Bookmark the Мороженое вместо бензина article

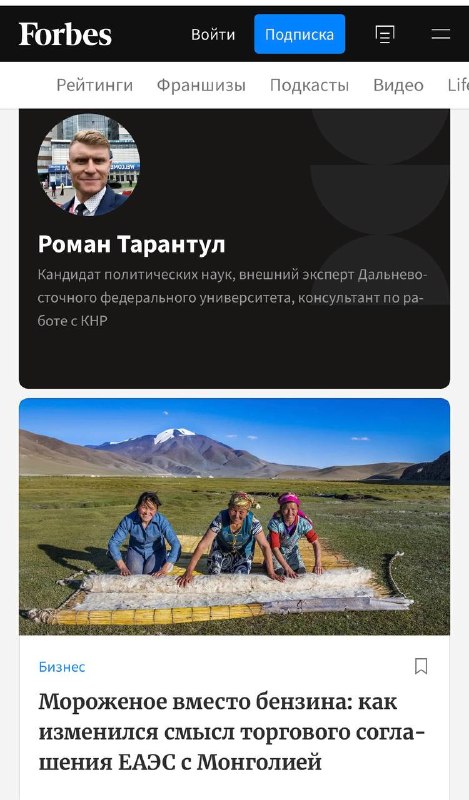pyautogui.click(x=421, y=666)
